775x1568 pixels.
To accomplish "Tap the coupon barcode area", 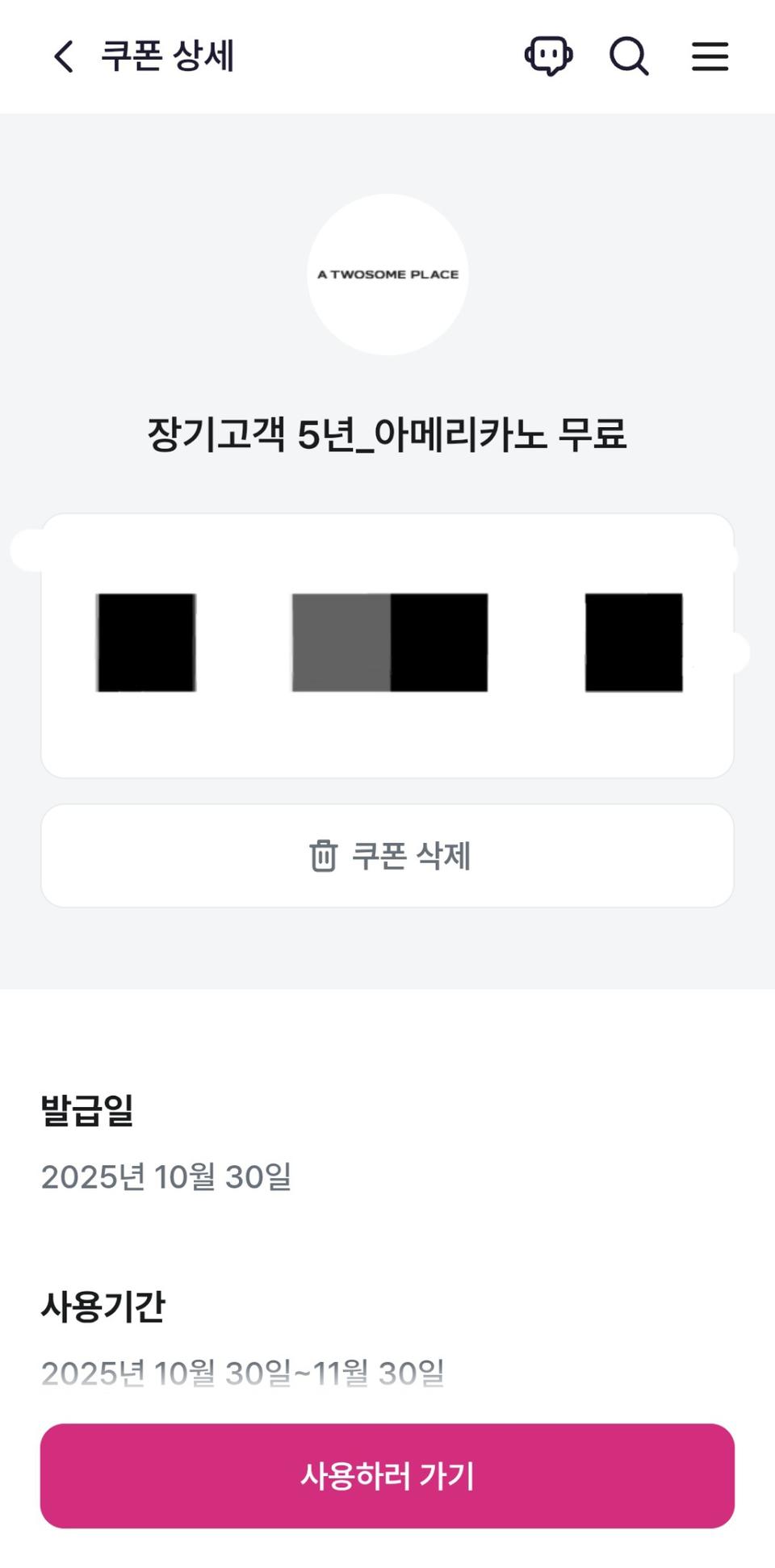I will 387,643.
